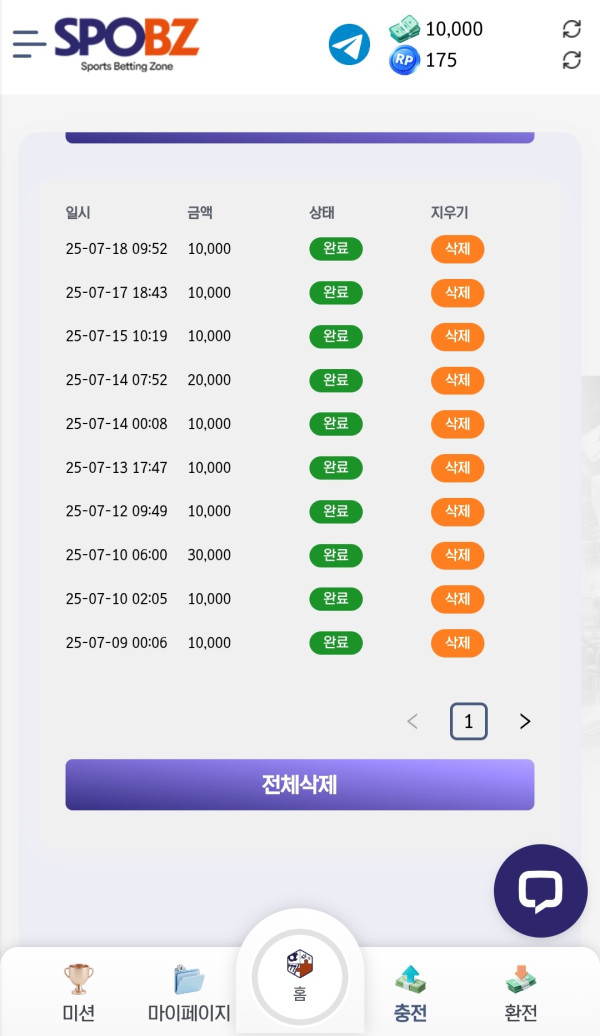600x1036 pixels.
Task: Delete the 25-07-18 09:52 record
Action: point(457,249)
